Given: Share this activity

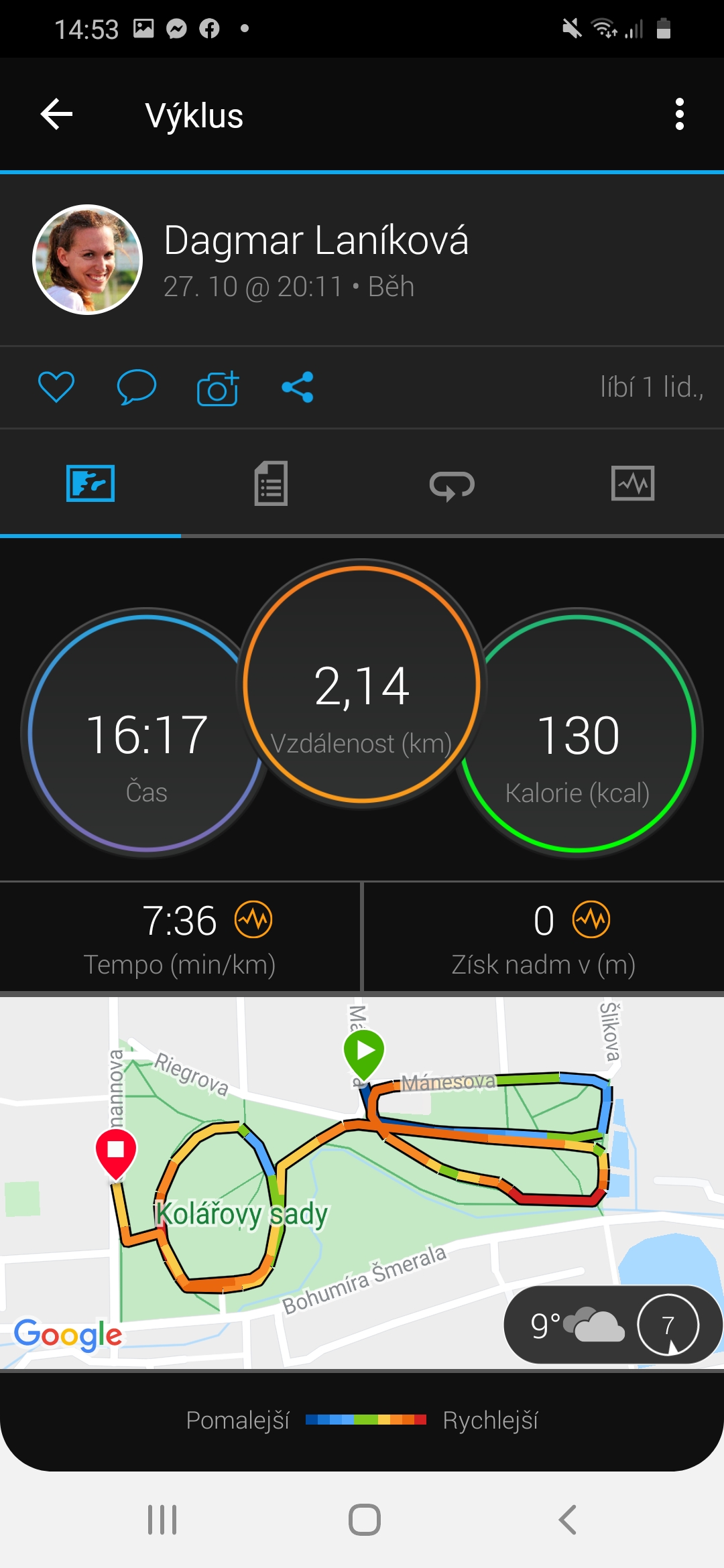Looking at the screenshot, I should pyautogui.click(x=298, y=387).
